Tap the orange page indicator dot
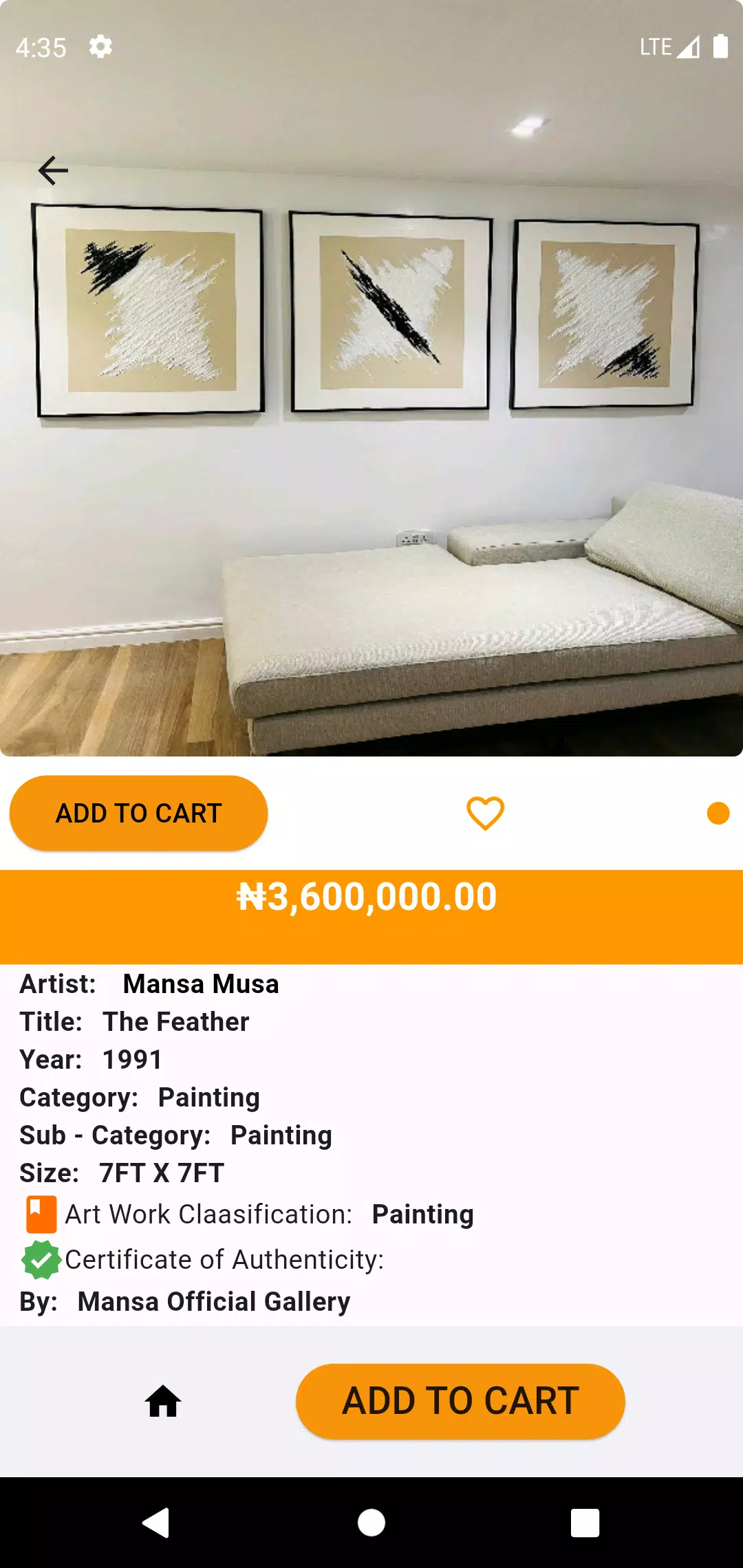This screenshot has width=743, height=1568. pyautogui.click(x=718, y=813)
